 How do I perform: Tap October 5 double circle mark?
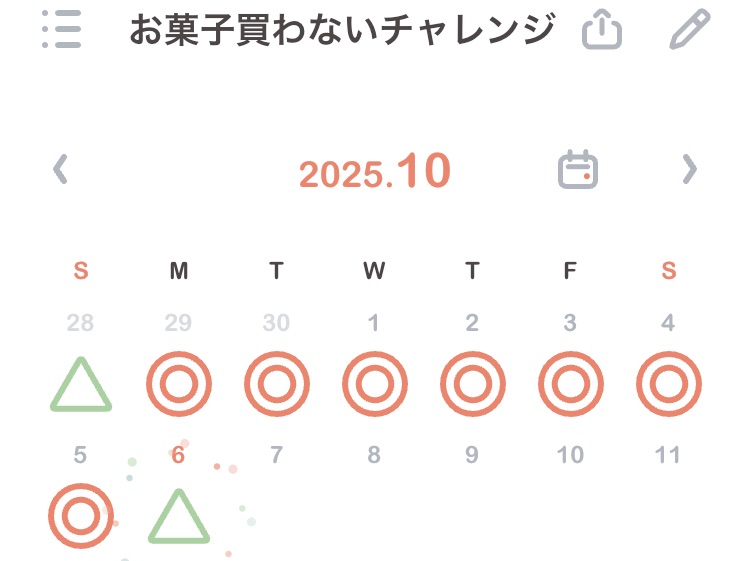81,516
